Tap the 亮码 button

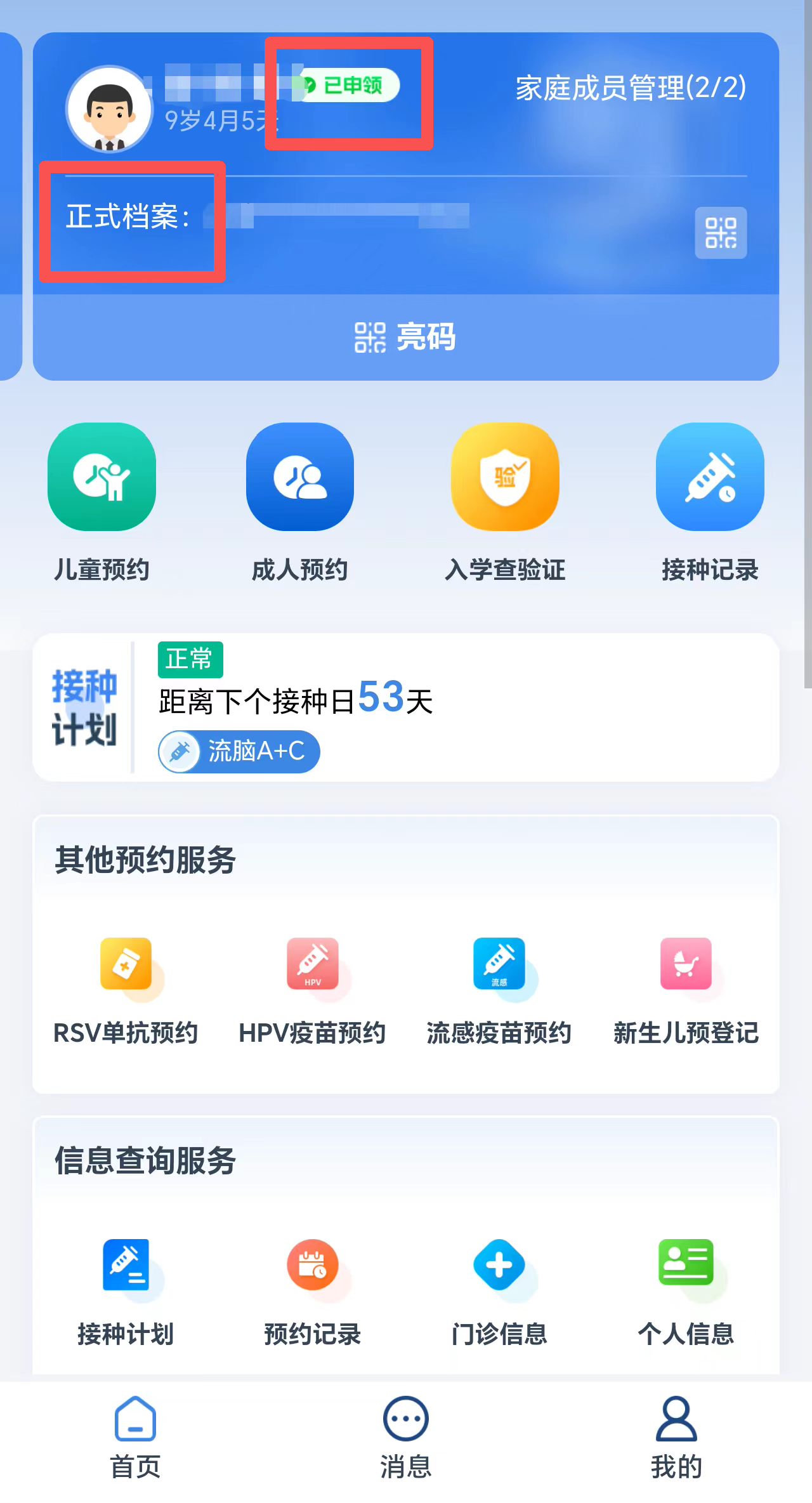pos(406,337)
